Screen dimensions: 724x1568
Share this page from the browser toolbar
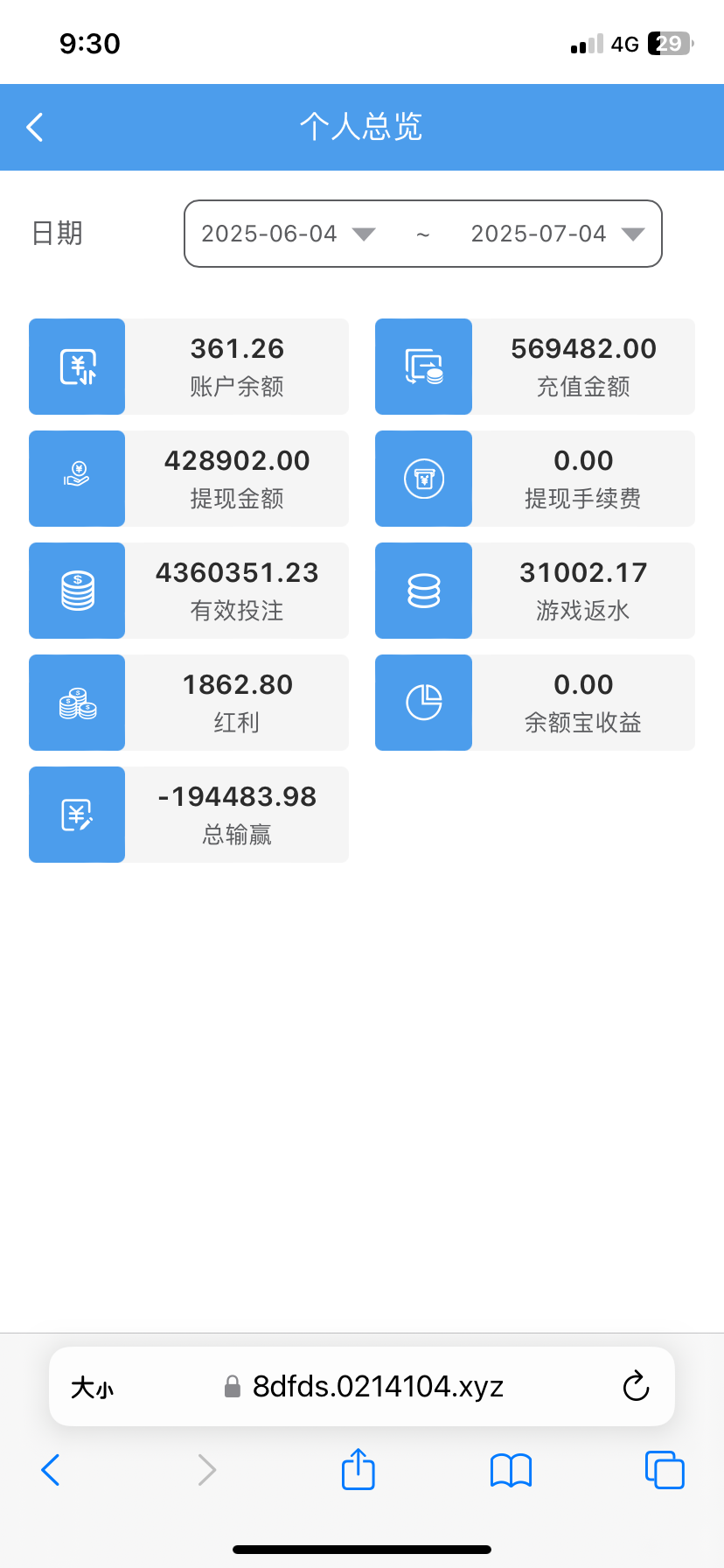[x=358, y=1470]
